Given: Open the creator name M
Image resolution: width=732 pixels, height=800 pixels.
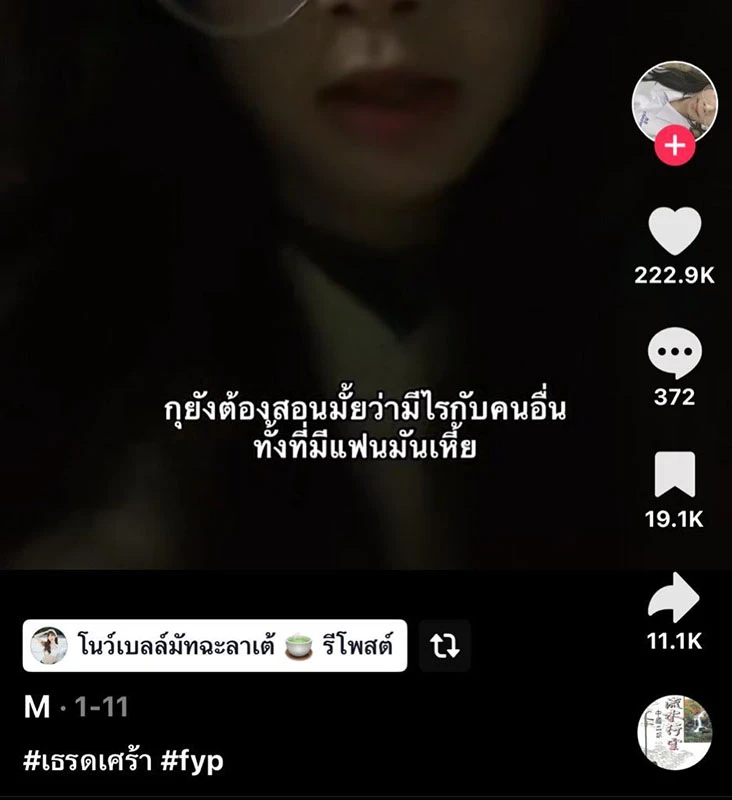Looking at the screenshot, I should (x=37, y=708).
